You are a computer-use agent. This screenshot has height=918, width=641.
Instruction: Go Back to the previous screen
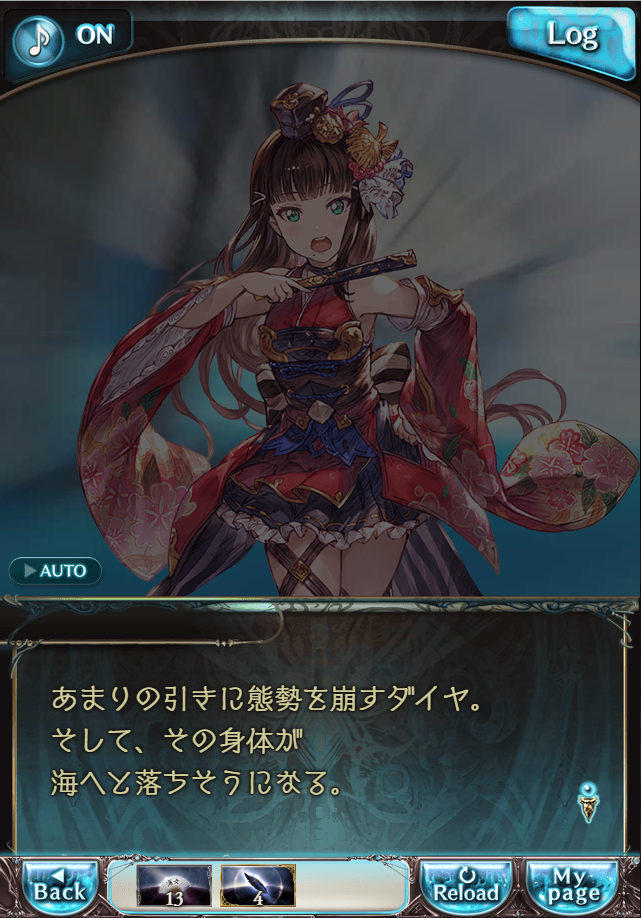[x=59, y=885]
